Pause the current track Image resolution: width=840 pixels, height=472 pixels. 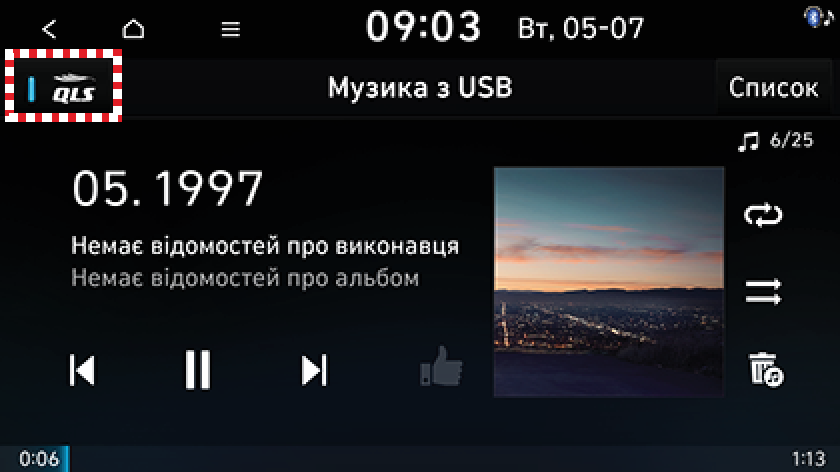[198, 370]
